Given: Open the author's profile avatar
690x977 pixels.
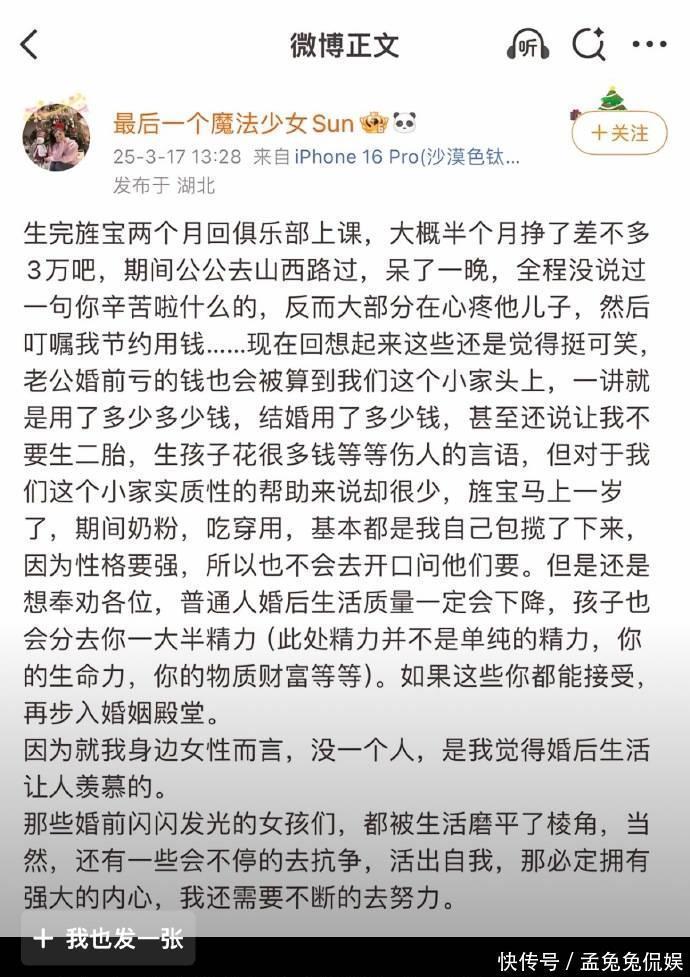Looking at the screenshot, I should point(56,136).
